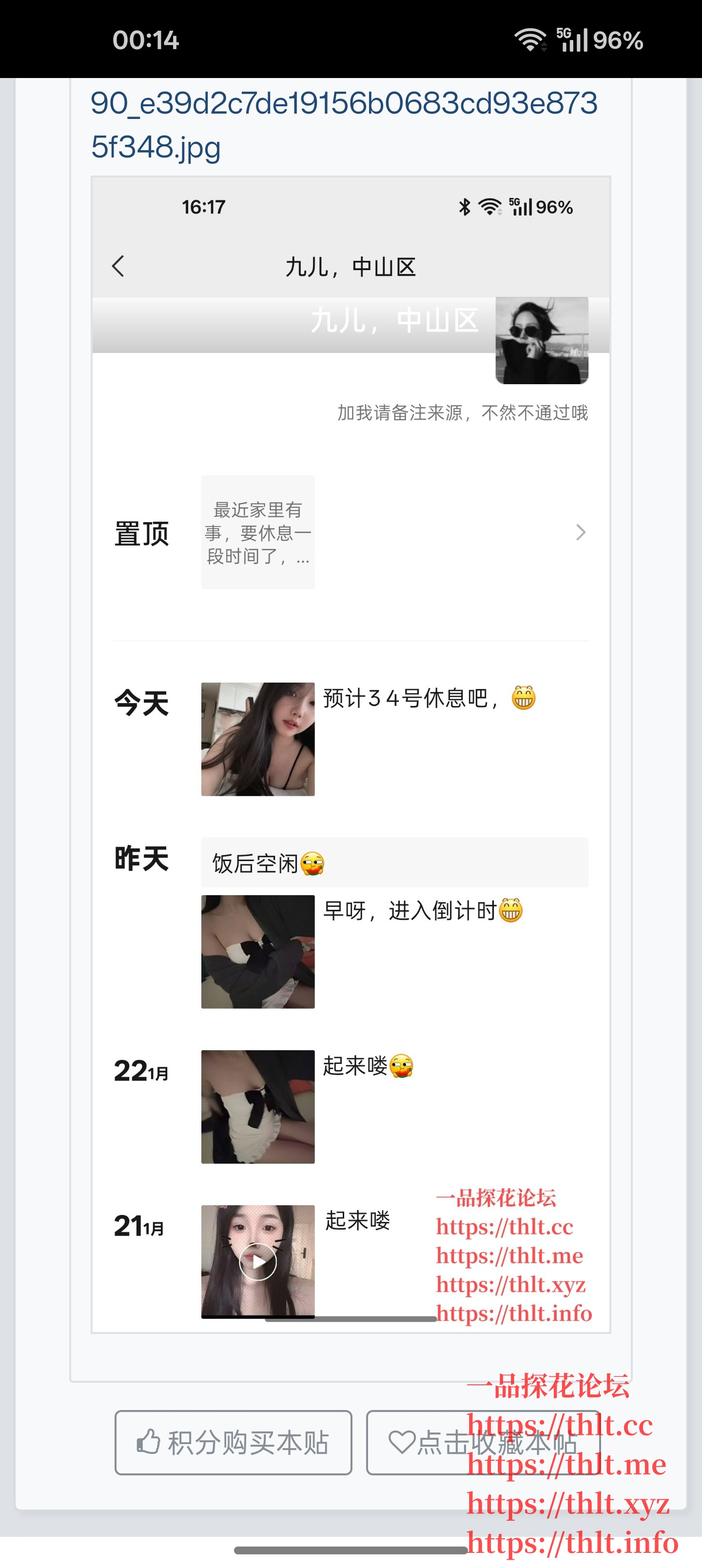
Task: Tap the Wi-Fi icon in the phone status bar
Action: [x=531, y=39]
